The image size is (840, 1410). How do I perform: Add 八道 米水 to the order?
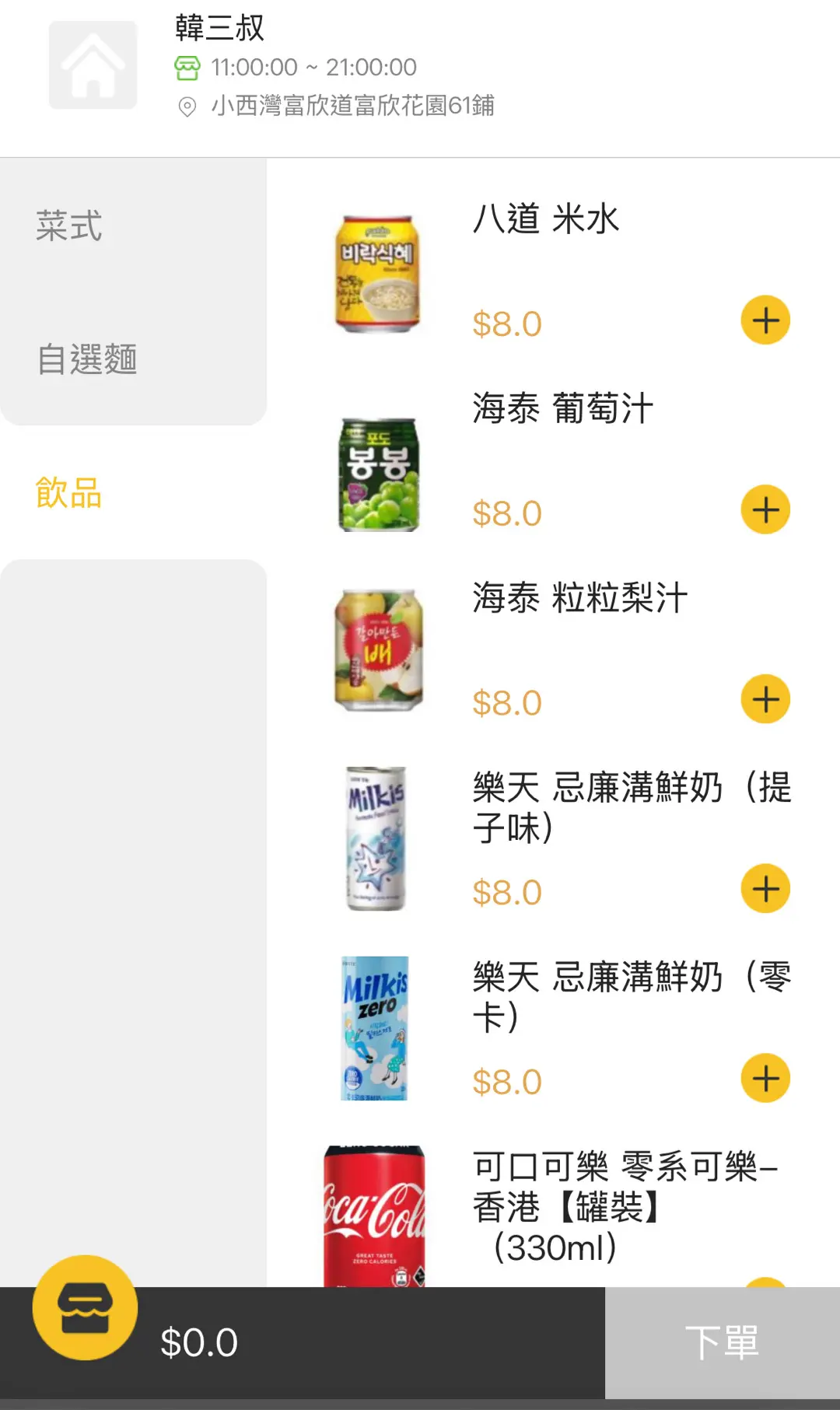coord(765,320)
